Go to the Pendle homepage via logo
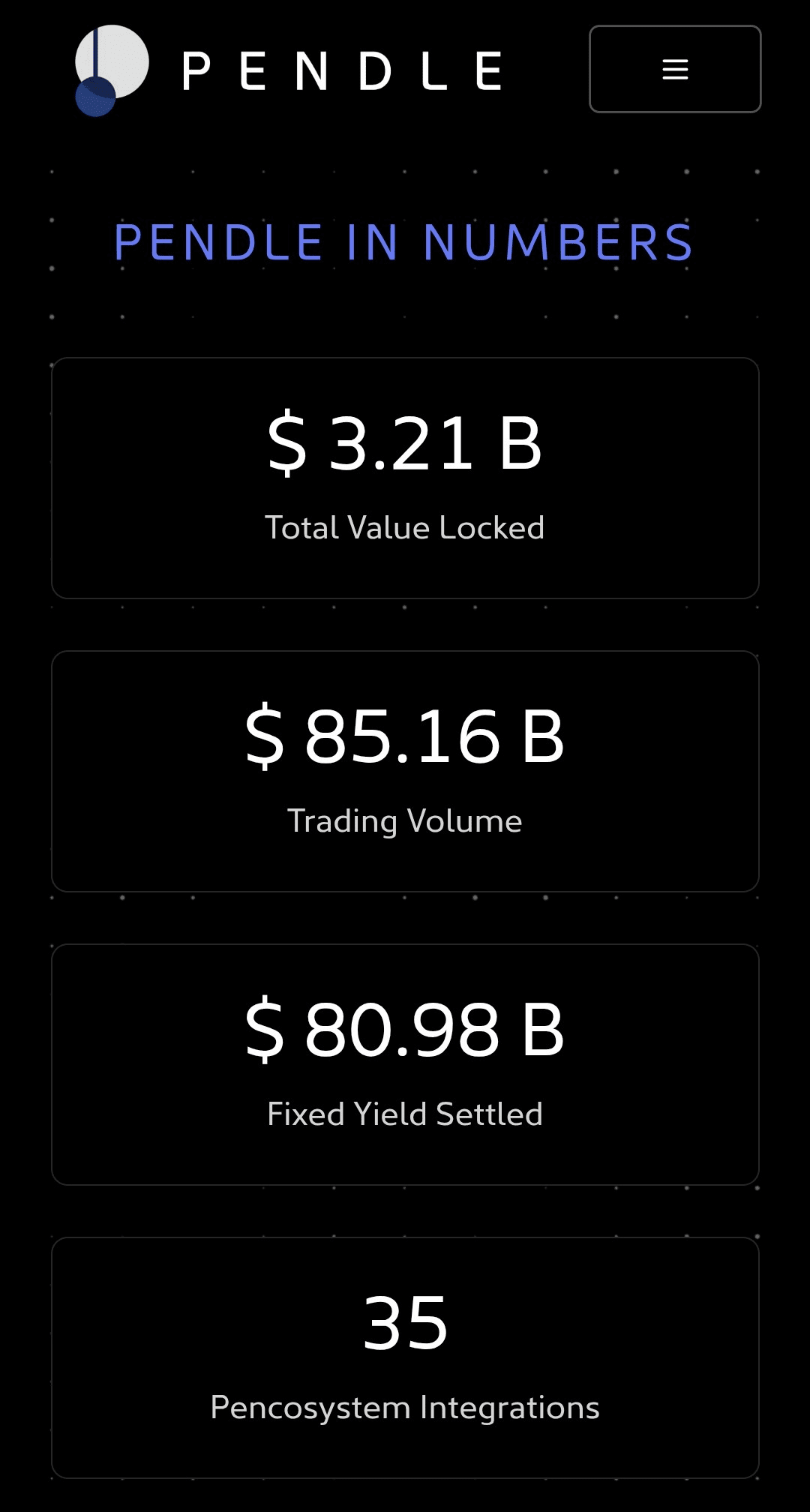Viewport: 810px width, 1512px height. [288, 70]
